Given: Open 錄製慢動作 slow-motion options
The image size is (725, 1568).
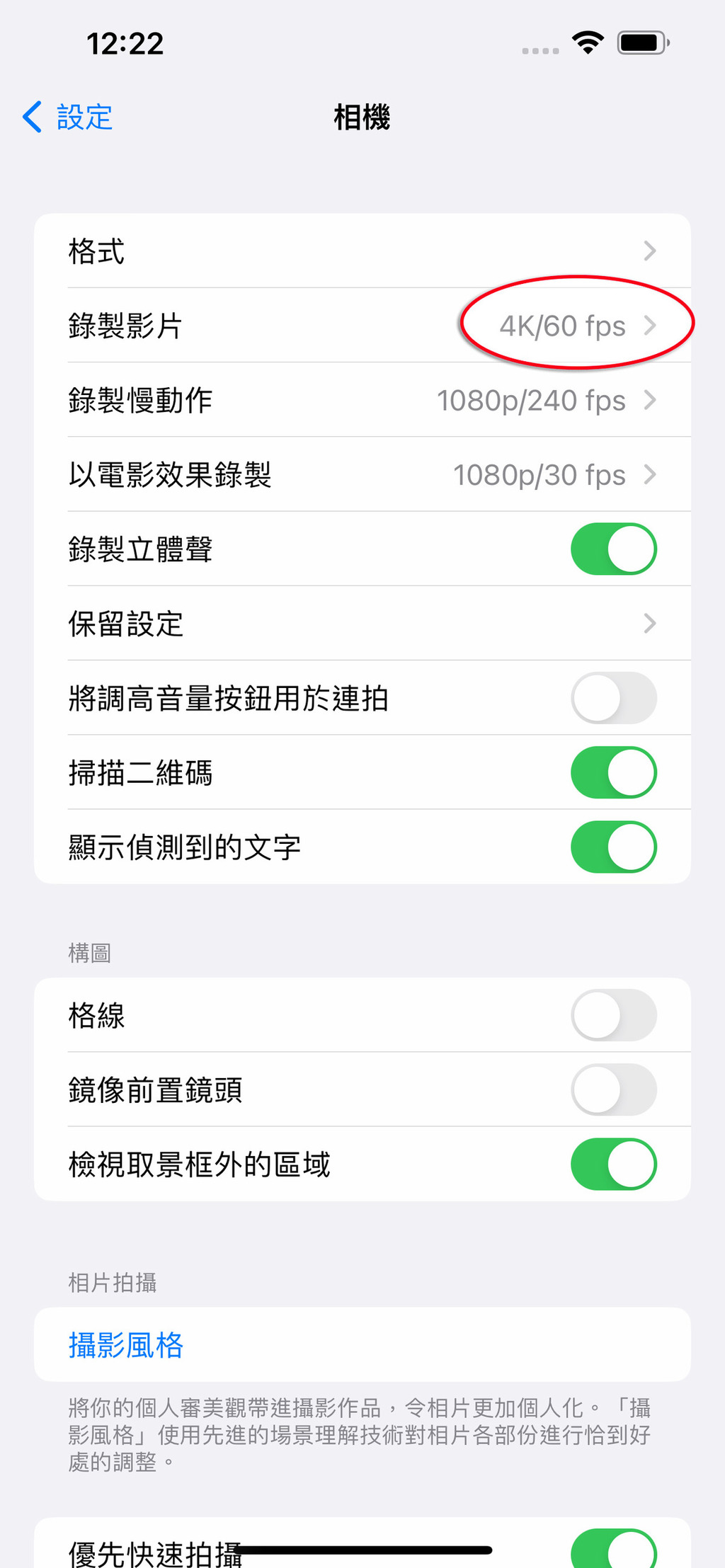Looking at the screenshot, I should 362,401.
